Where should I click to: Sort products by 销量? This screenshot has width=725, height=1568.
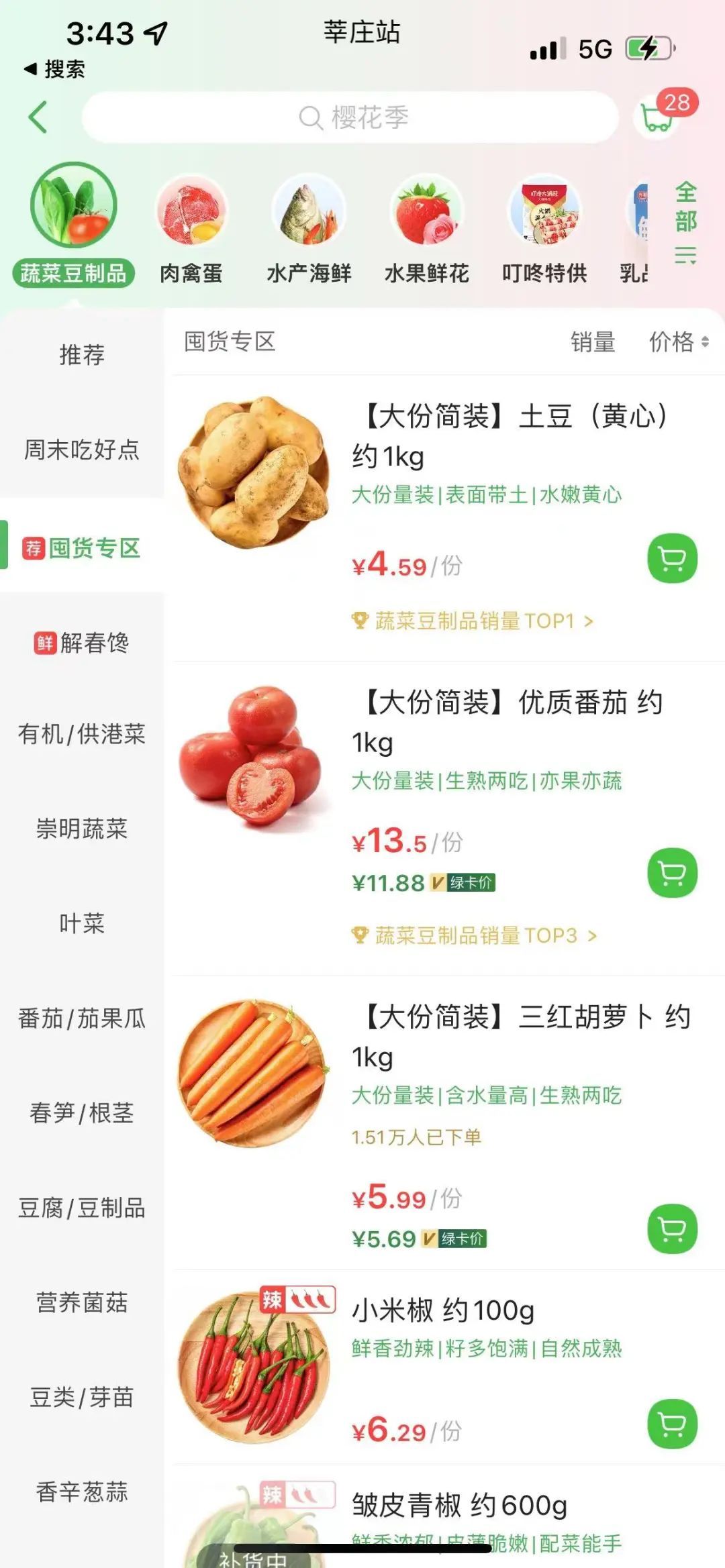point(593,342)
